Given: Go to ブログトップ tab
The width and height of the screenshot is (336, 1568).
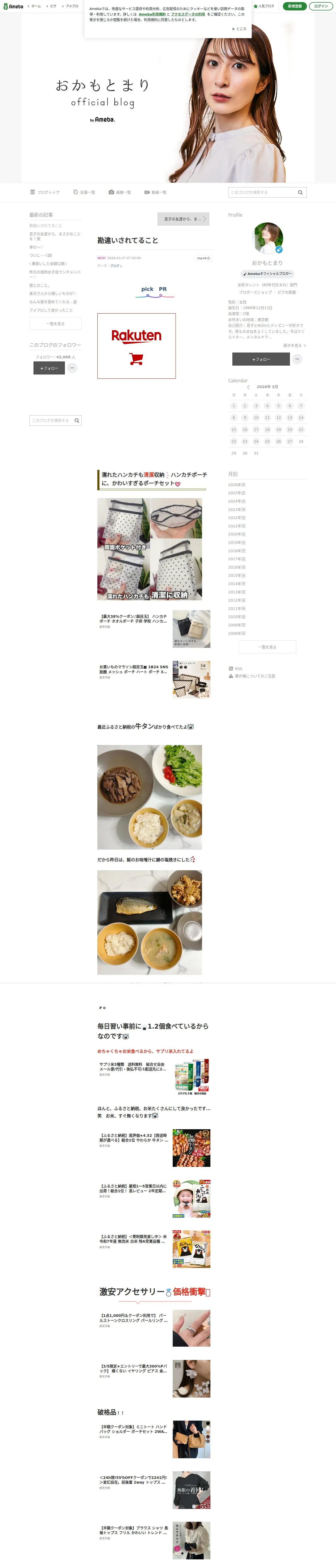Looking at the screenshot, I should (45, 192).
